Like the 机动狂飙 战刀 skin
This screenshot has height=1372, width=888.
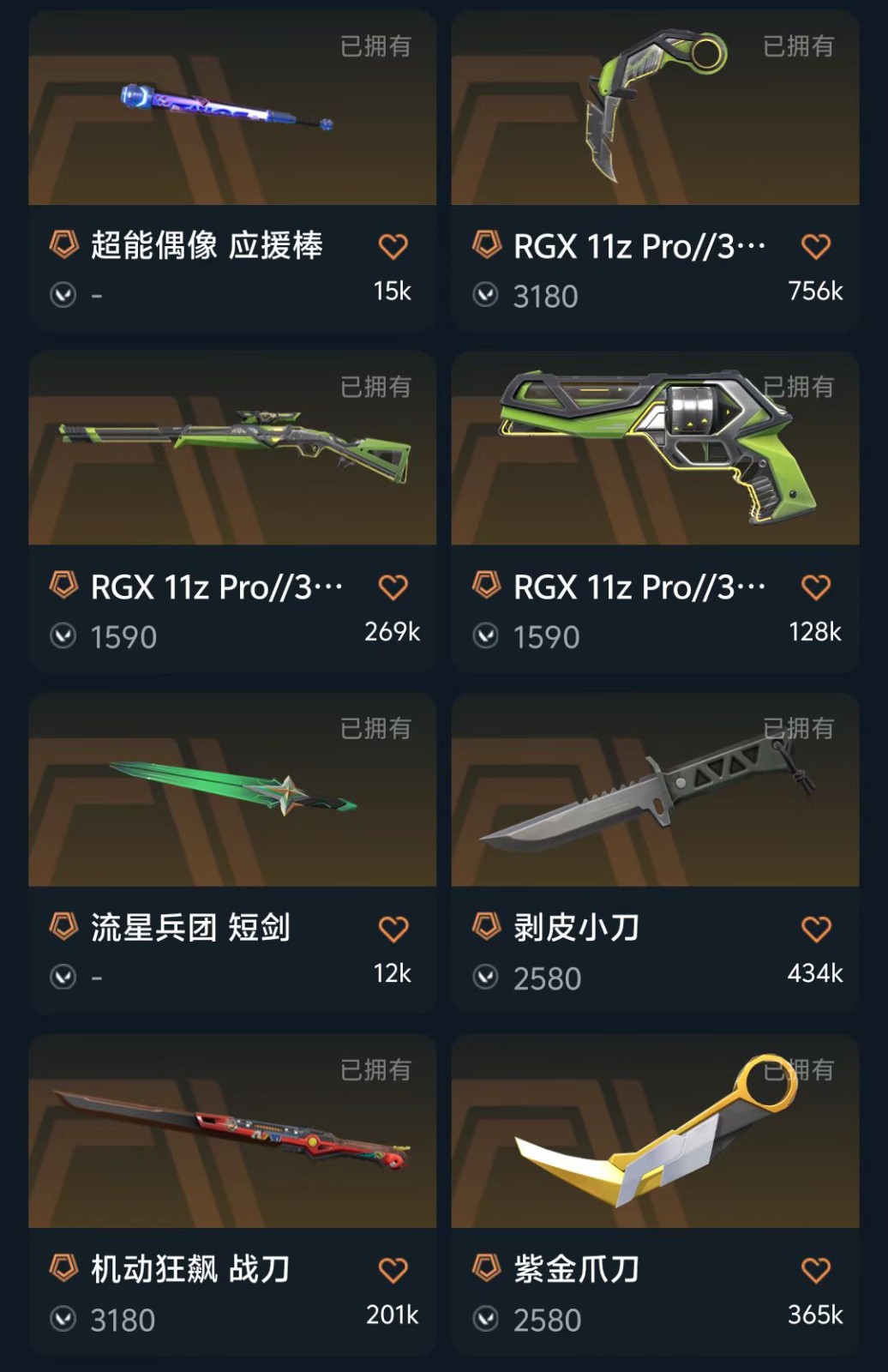tap(393, 1270)
